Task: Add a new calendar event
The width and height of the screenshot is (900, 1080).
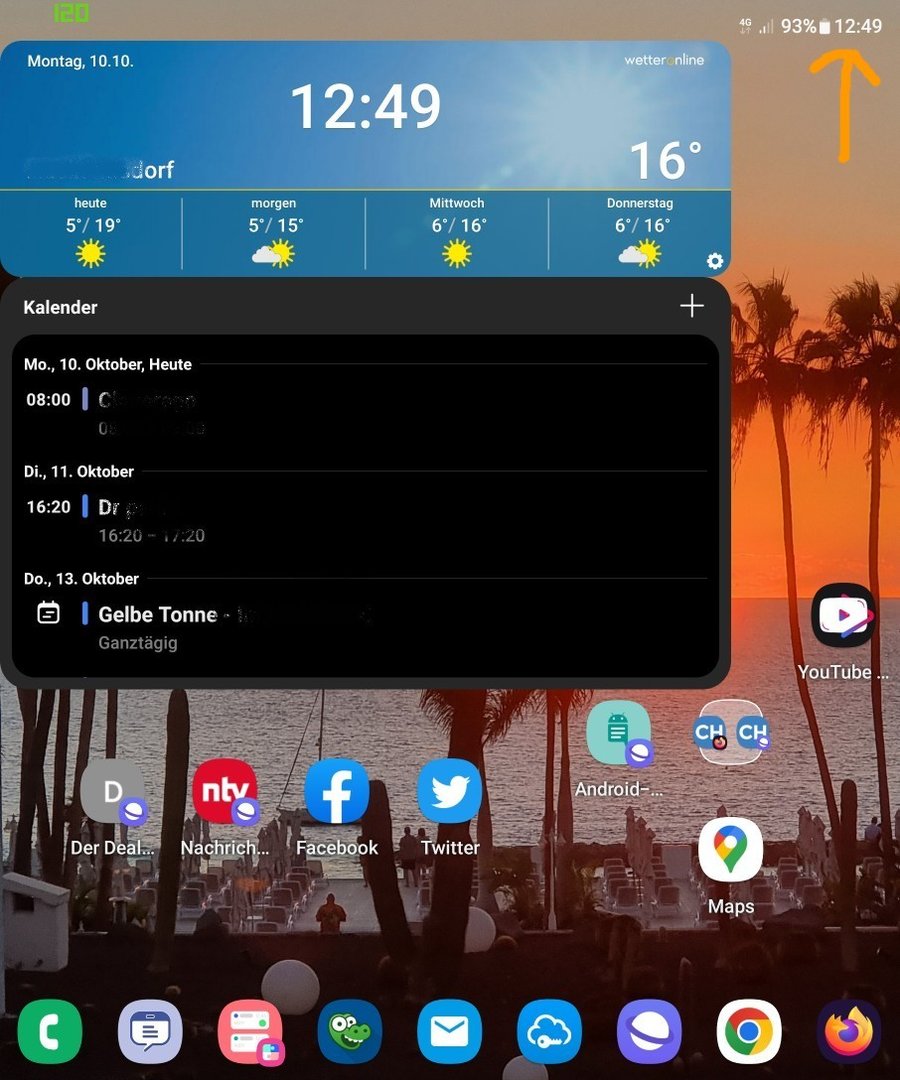Action: (x=692, y=306)
